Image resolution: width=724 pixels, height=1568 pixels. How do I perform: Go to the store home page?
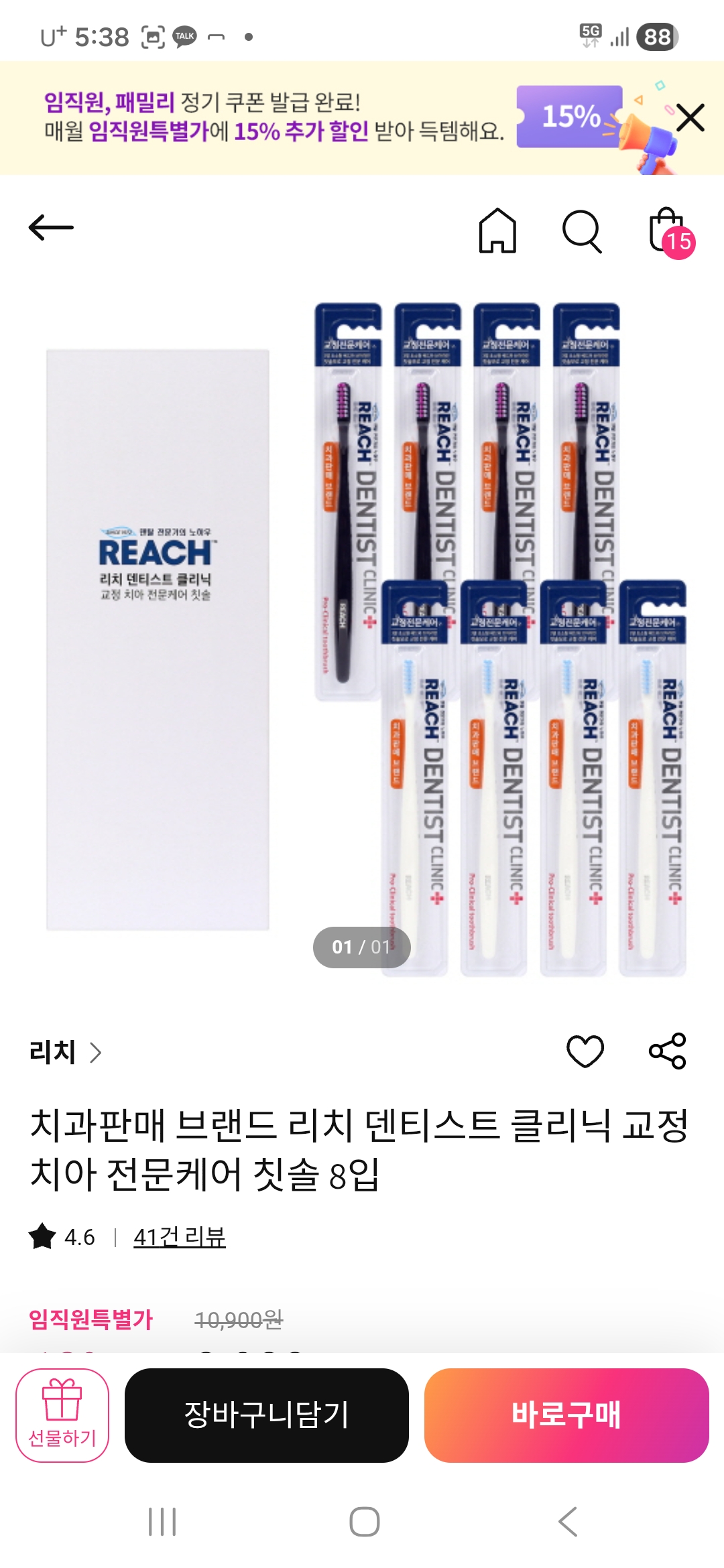(497, 231)
